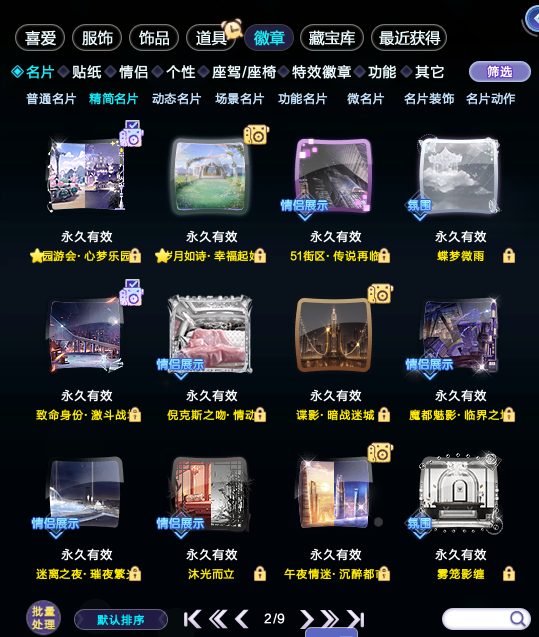Go to the previous page
The height and width of the screenshot is (637, 539).
242,619
